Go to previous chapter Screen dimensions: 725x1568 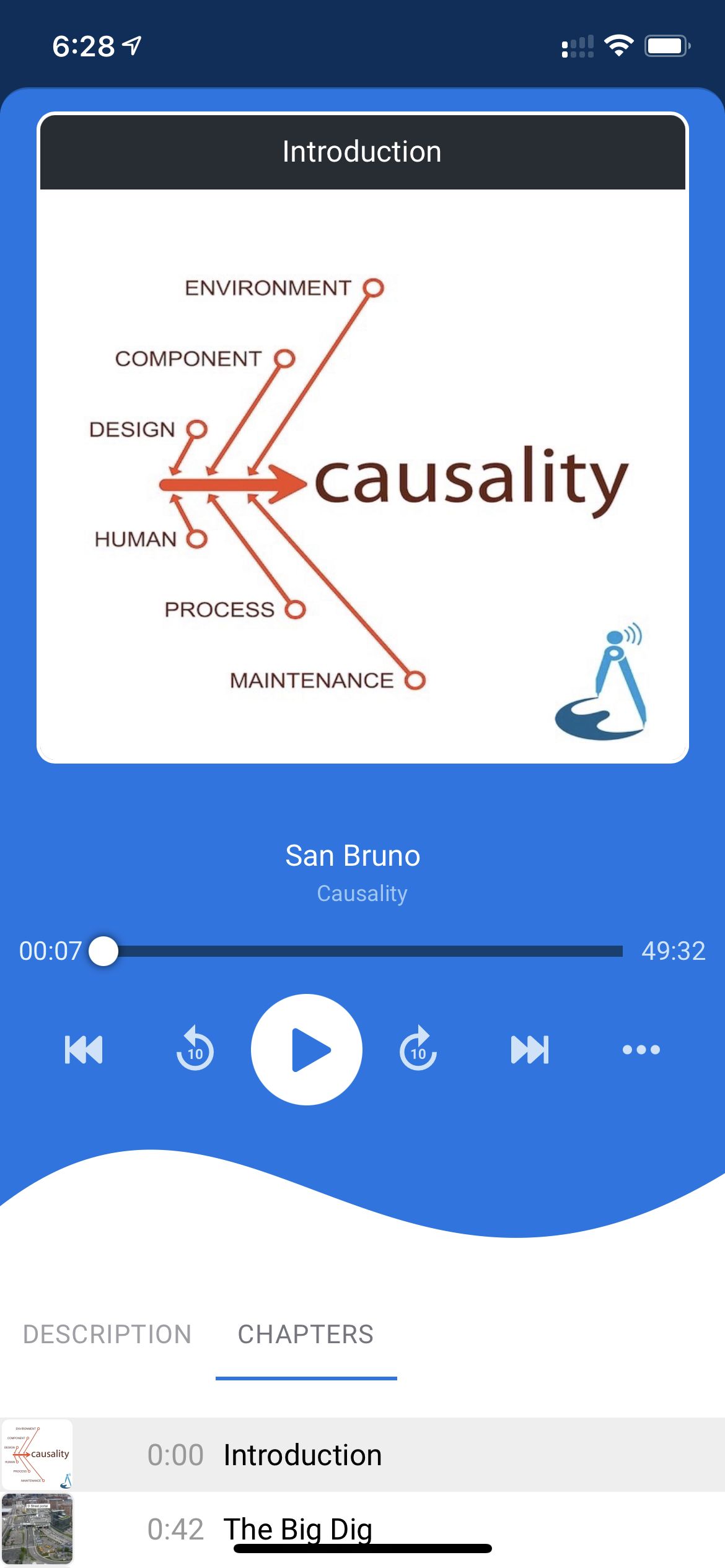84,1050
